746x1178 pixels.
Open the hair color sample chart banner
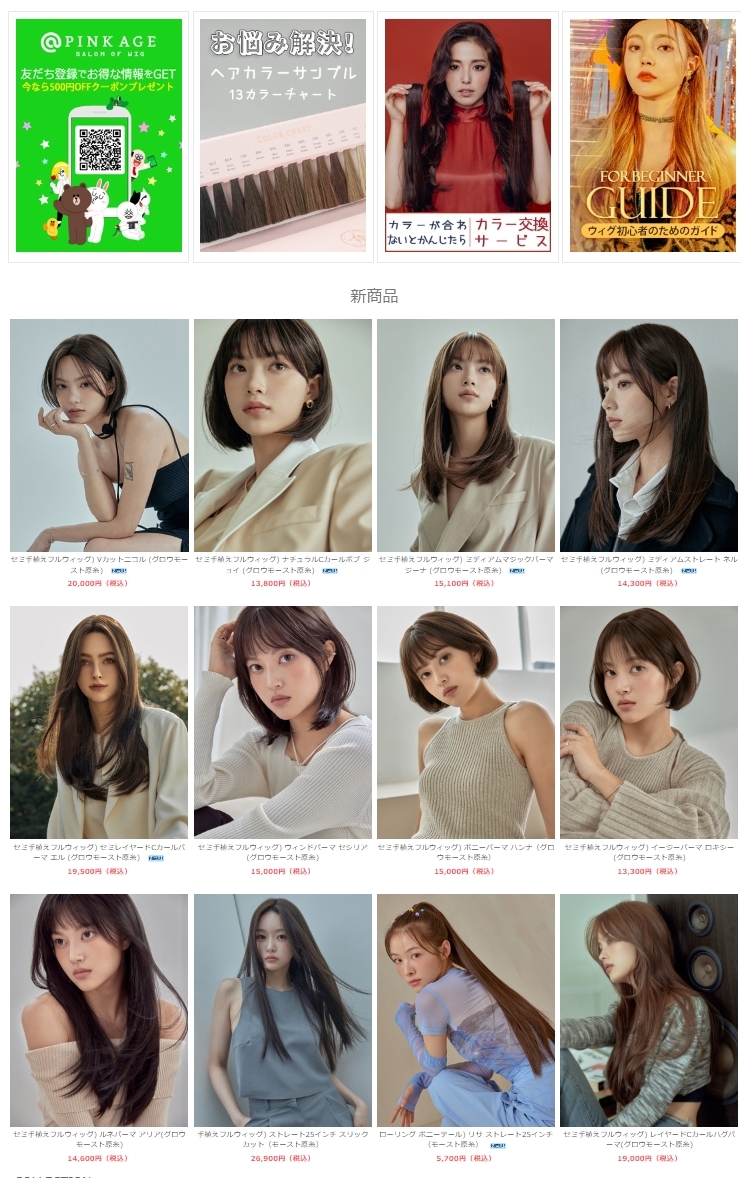point(283,136)
